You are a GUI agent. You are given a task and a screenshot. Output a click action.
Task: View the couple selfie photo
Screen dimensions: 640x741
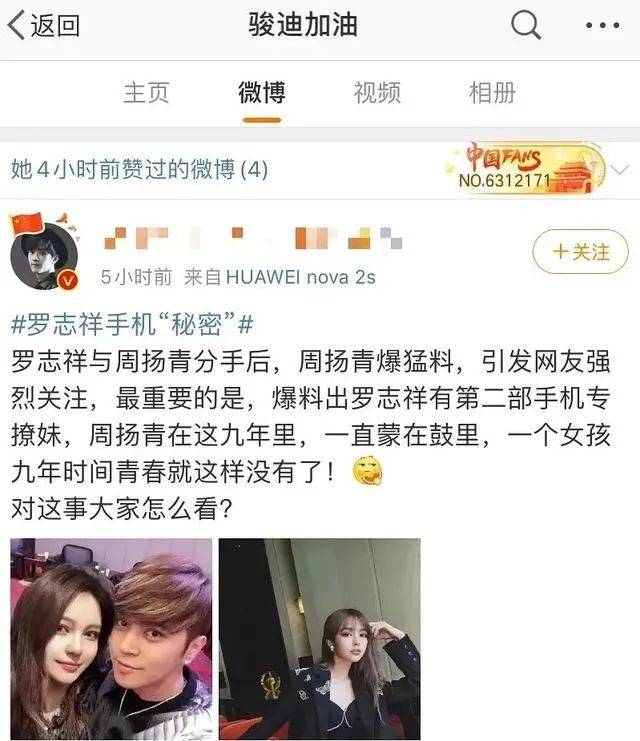click(x=111, y=639)
